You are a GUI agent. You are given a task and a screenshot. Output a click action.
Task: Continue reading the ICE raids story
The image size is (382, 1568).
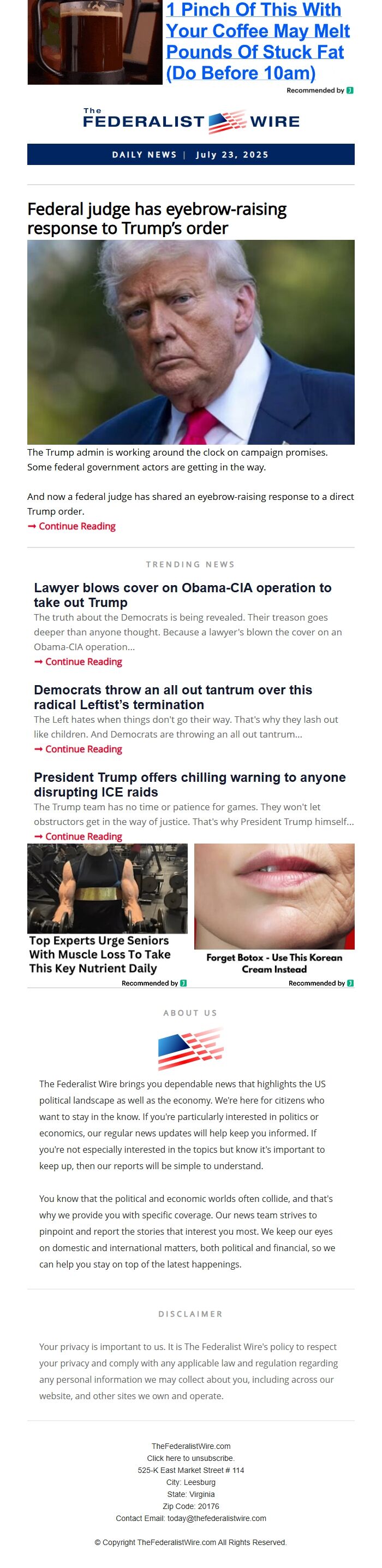pyautogui.click(x=83, y=836)
